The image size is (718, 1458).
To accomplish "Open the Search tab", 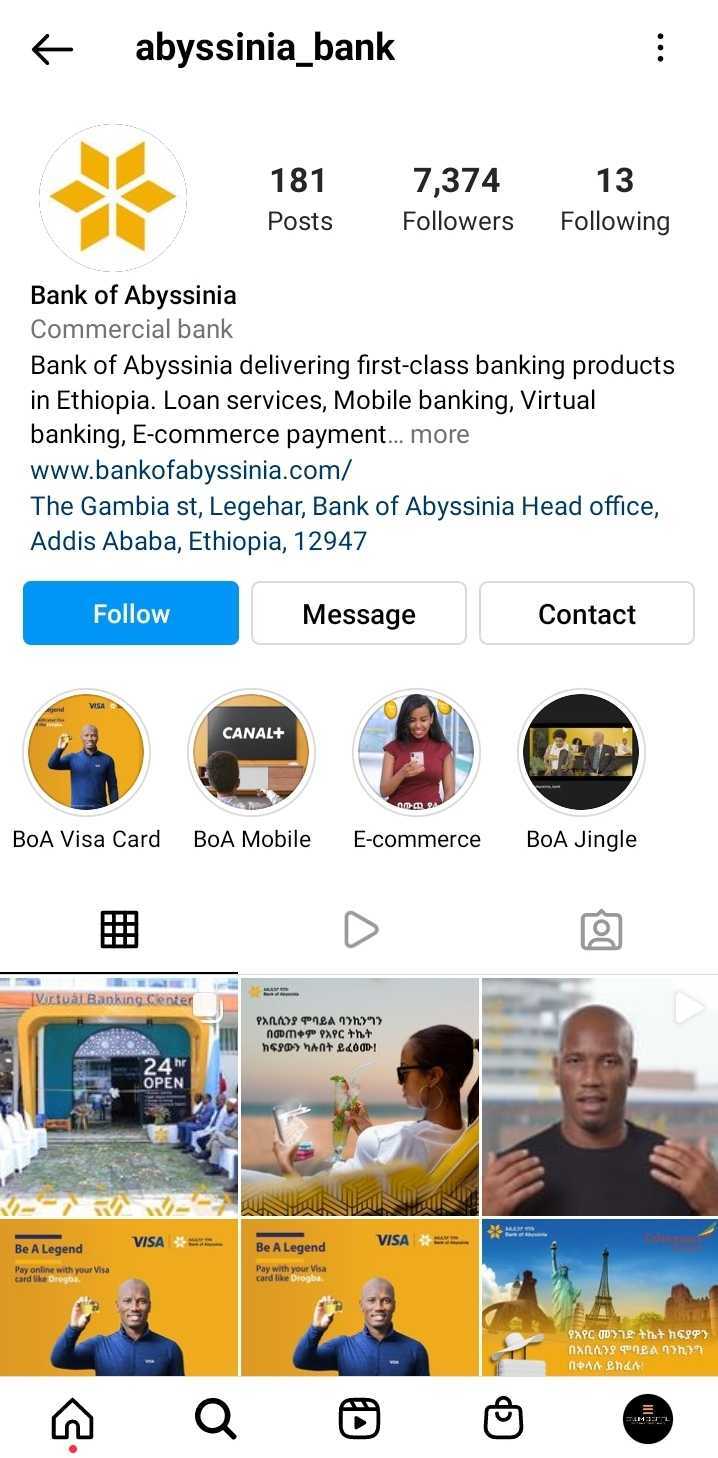I will [x=215, y=1417].
